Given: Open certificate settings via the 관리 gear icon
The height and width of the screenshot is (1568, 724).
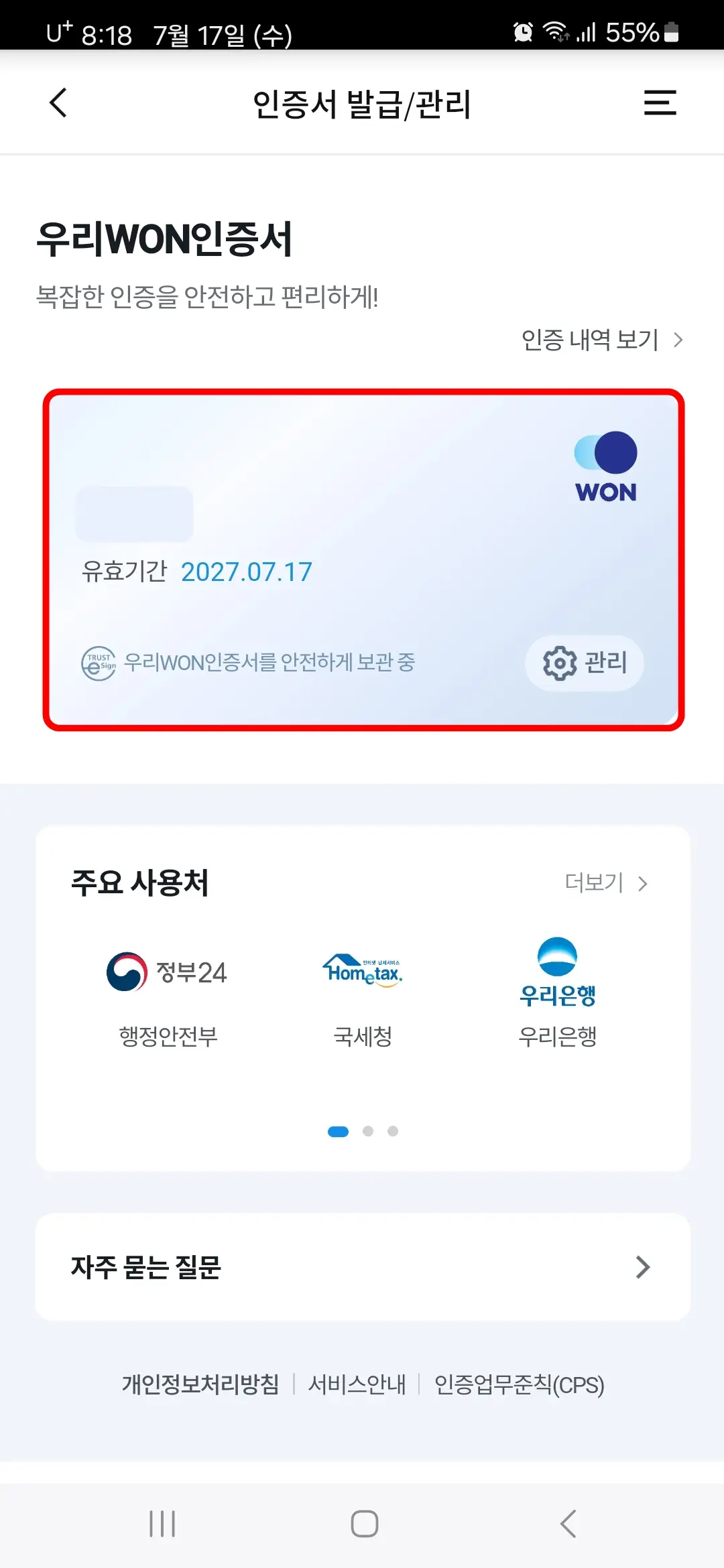Looking at the screenshot, I should [x=583, y=663].
